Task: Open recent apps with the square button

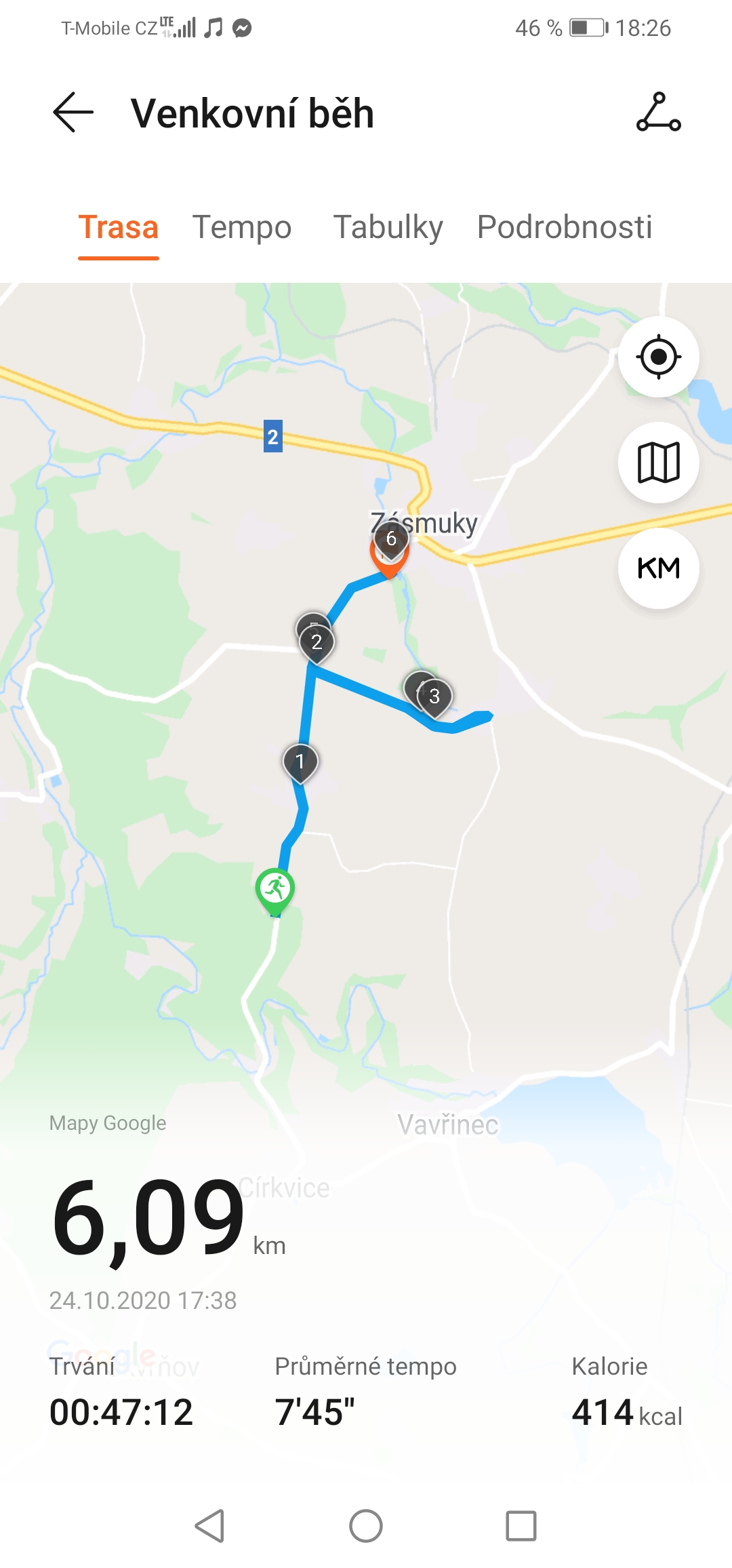Action: (x=521, y=1526)
